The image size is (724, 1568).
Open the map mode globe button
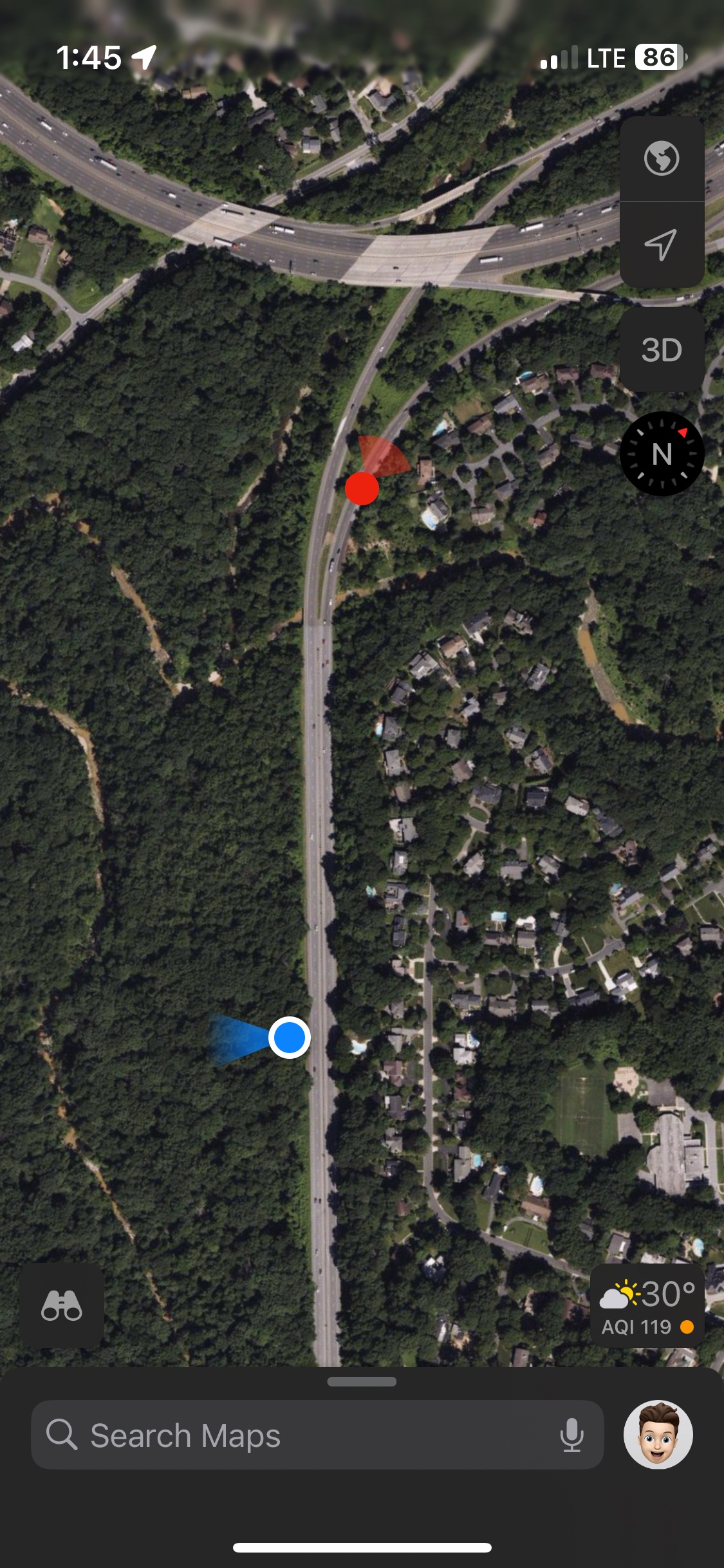[x=662, y=158]
